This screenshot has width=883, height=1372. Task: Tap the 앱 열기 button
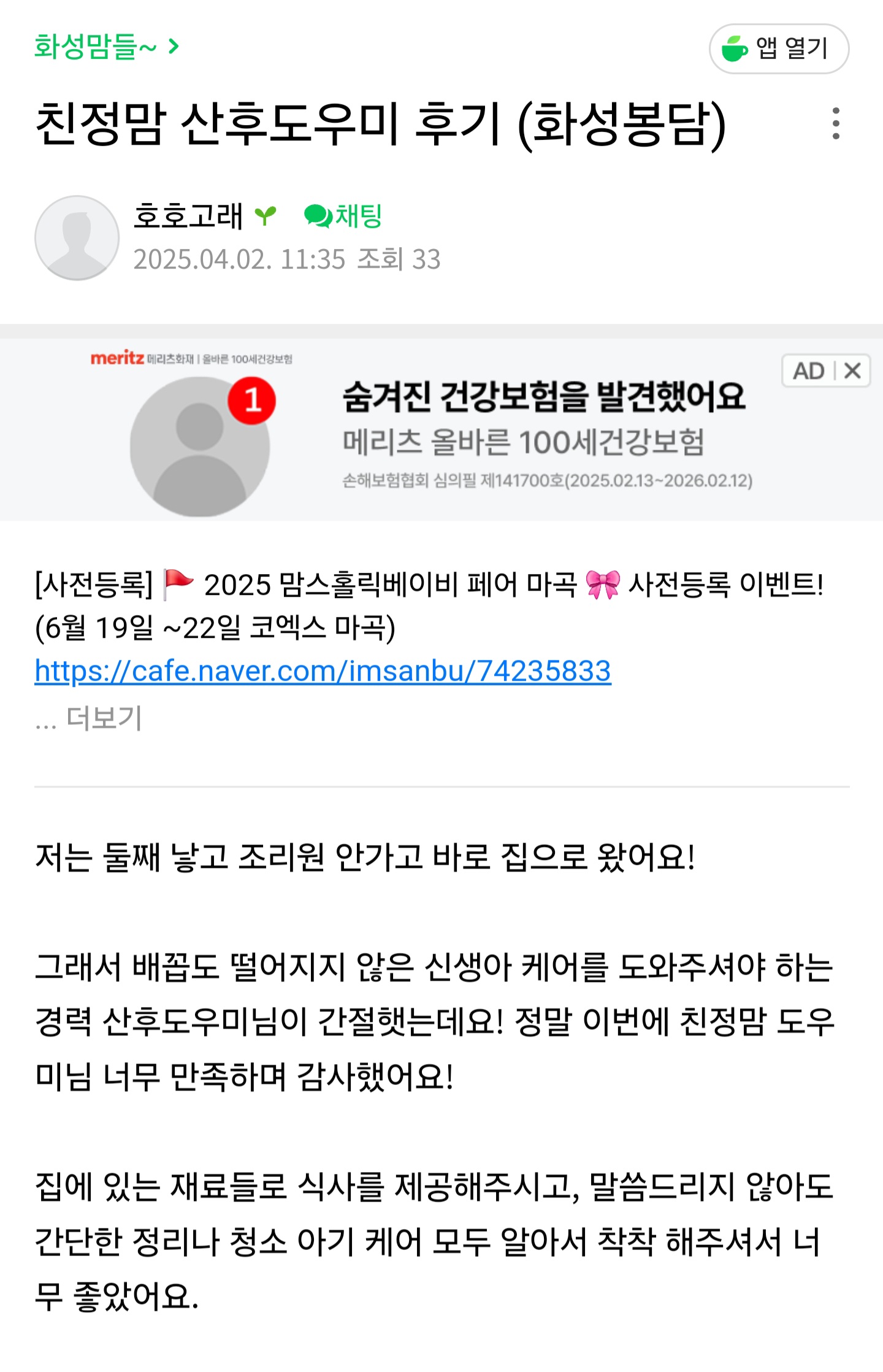point(778,49)
